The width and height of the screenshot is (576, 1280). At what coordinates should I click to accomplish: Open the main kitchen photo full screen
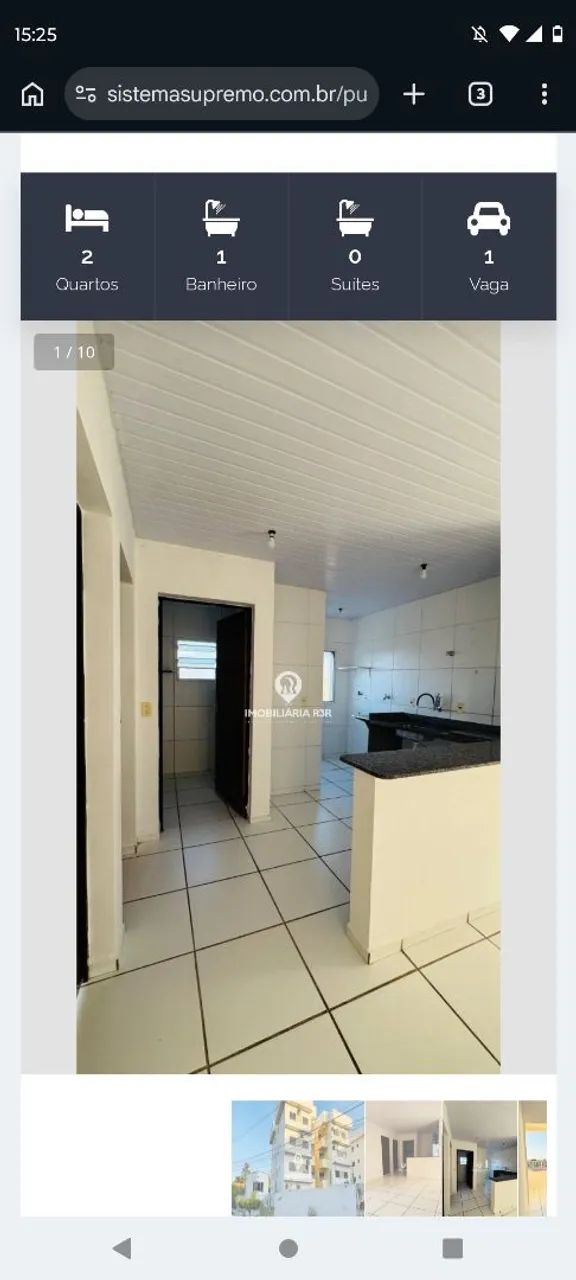click(x=288, y=697)
